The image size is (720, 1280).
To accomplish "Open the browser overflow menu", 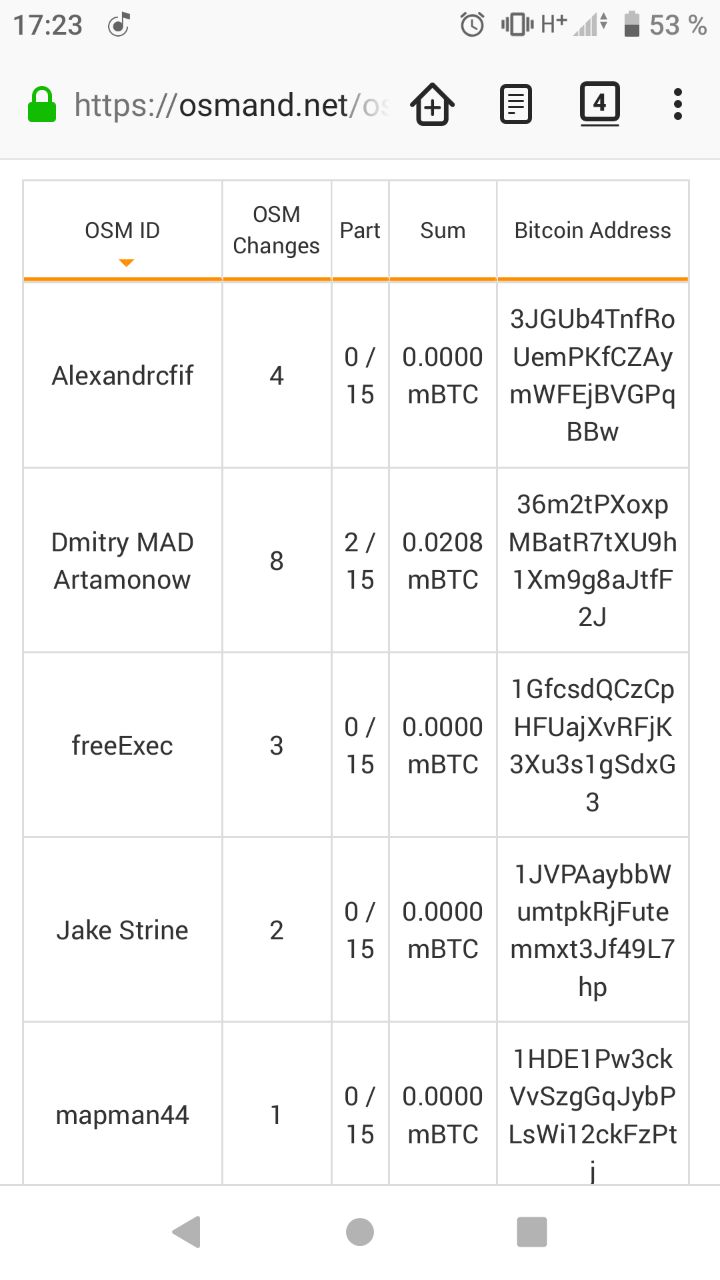I will tap(678, 104).
